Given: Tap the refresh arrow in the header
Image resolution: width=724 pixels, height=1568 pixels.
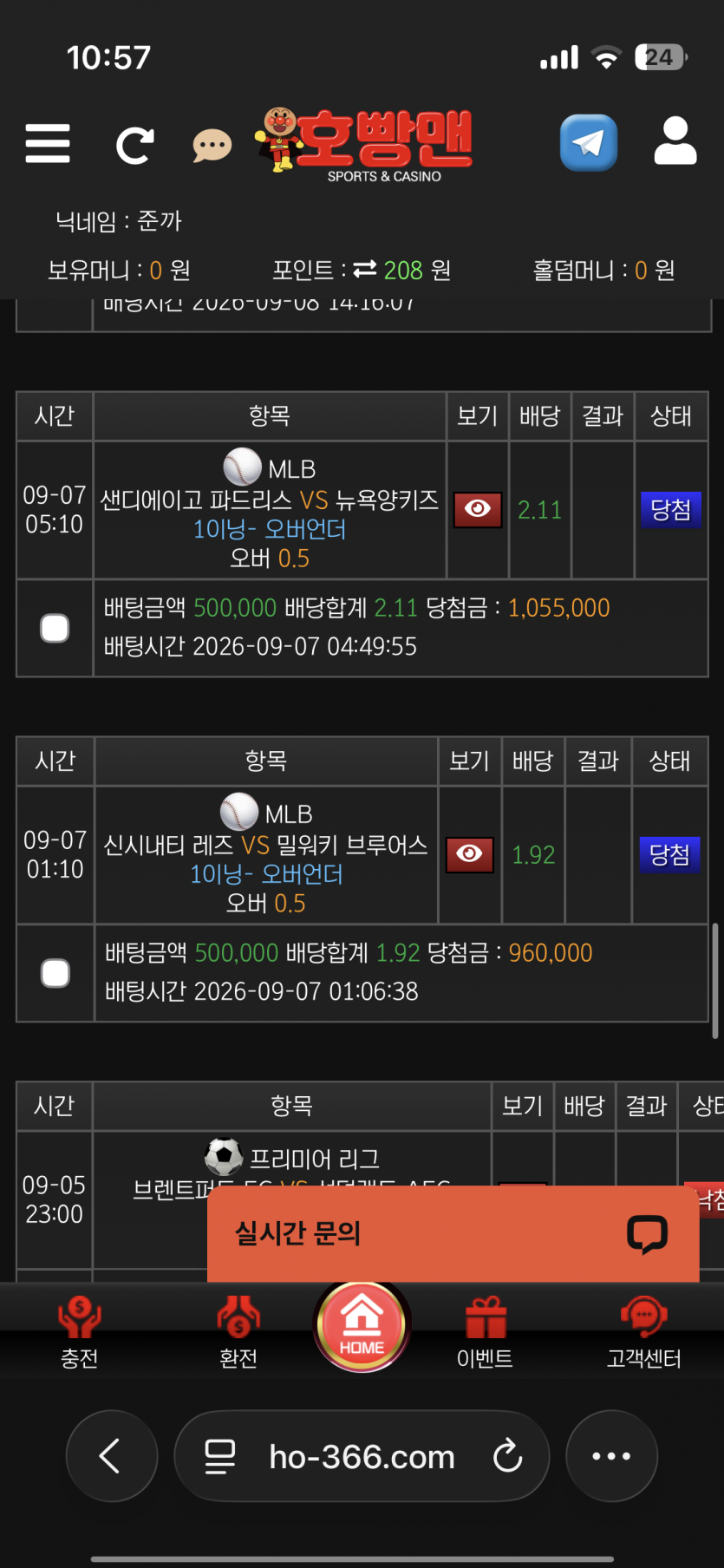Looking at the screenshot, I should coord(135,145).
